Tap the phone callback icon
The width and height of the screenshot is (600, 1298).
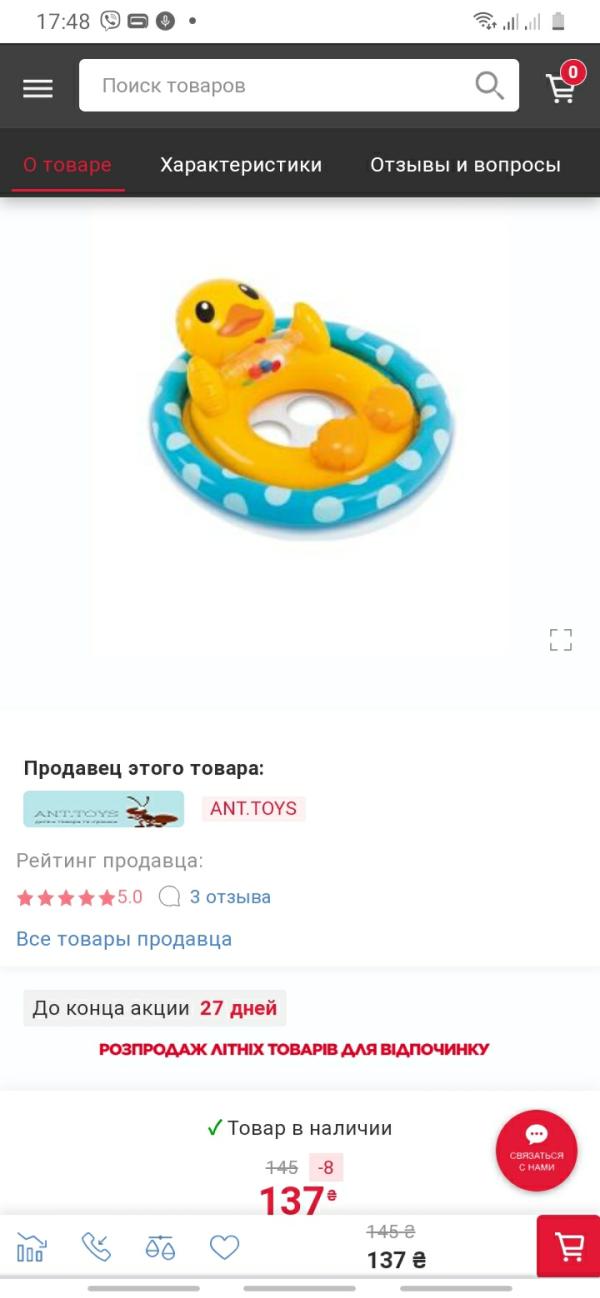(x=96, y=1247)
